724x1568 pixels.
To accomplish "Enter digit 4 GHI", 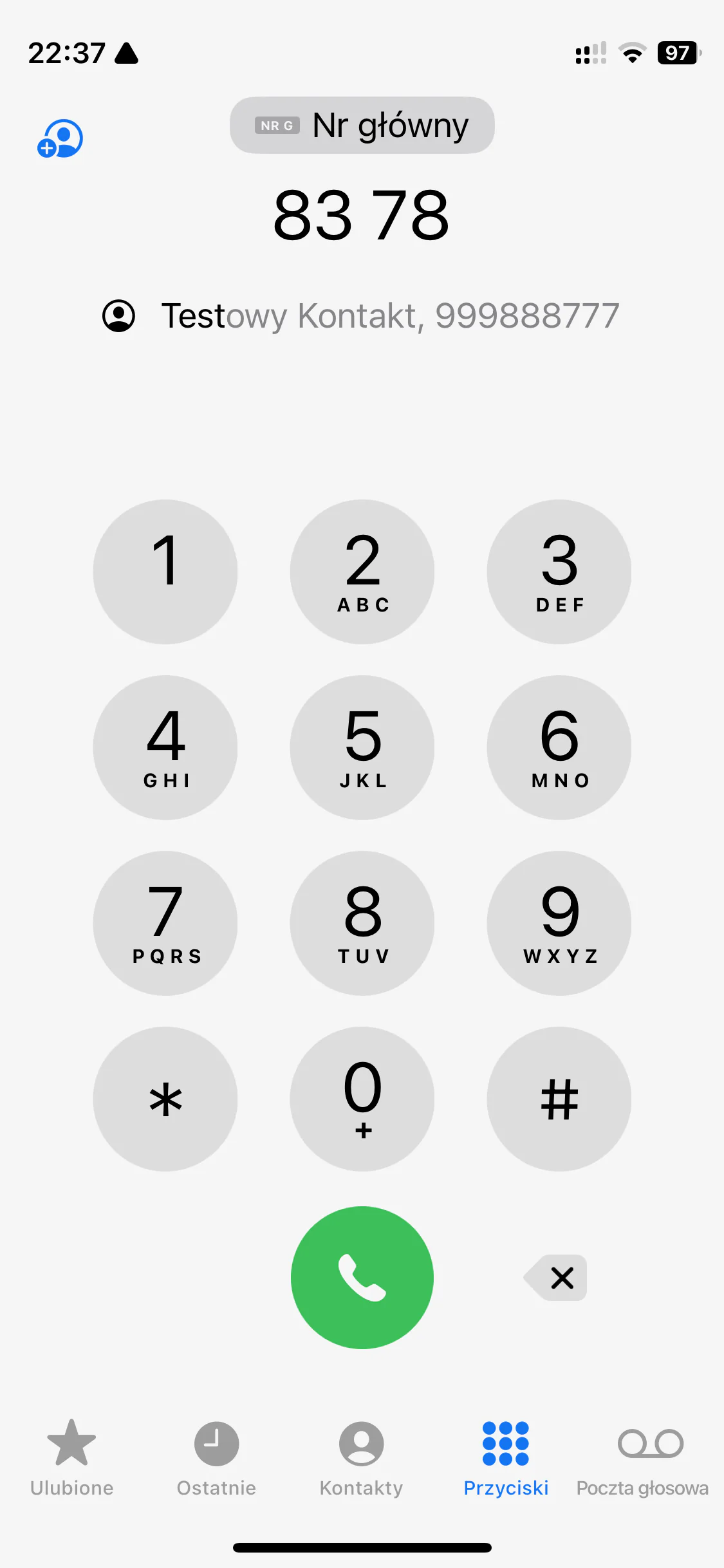I will coord(165,747).
